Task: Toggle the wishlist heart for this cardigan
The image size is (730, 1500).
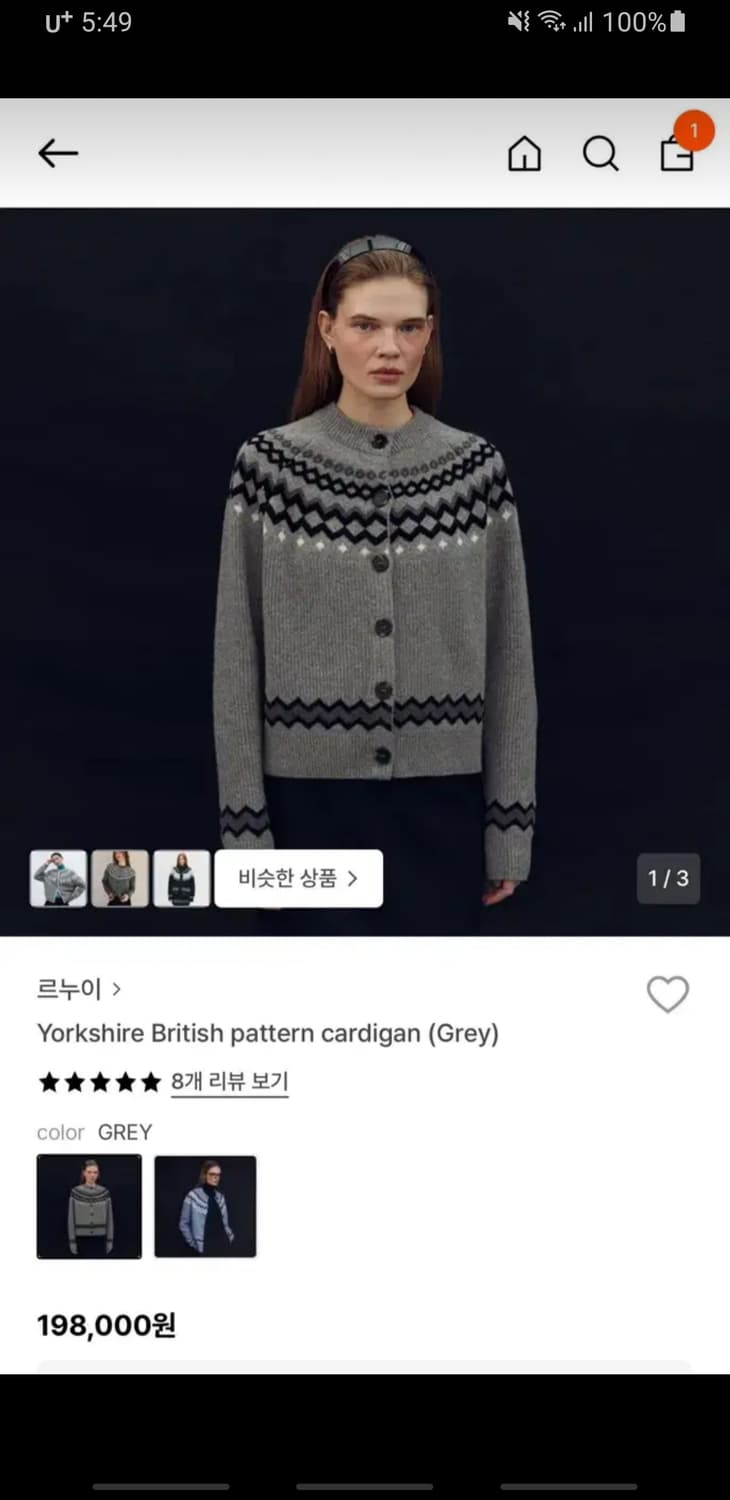Action: click(668, 996)
